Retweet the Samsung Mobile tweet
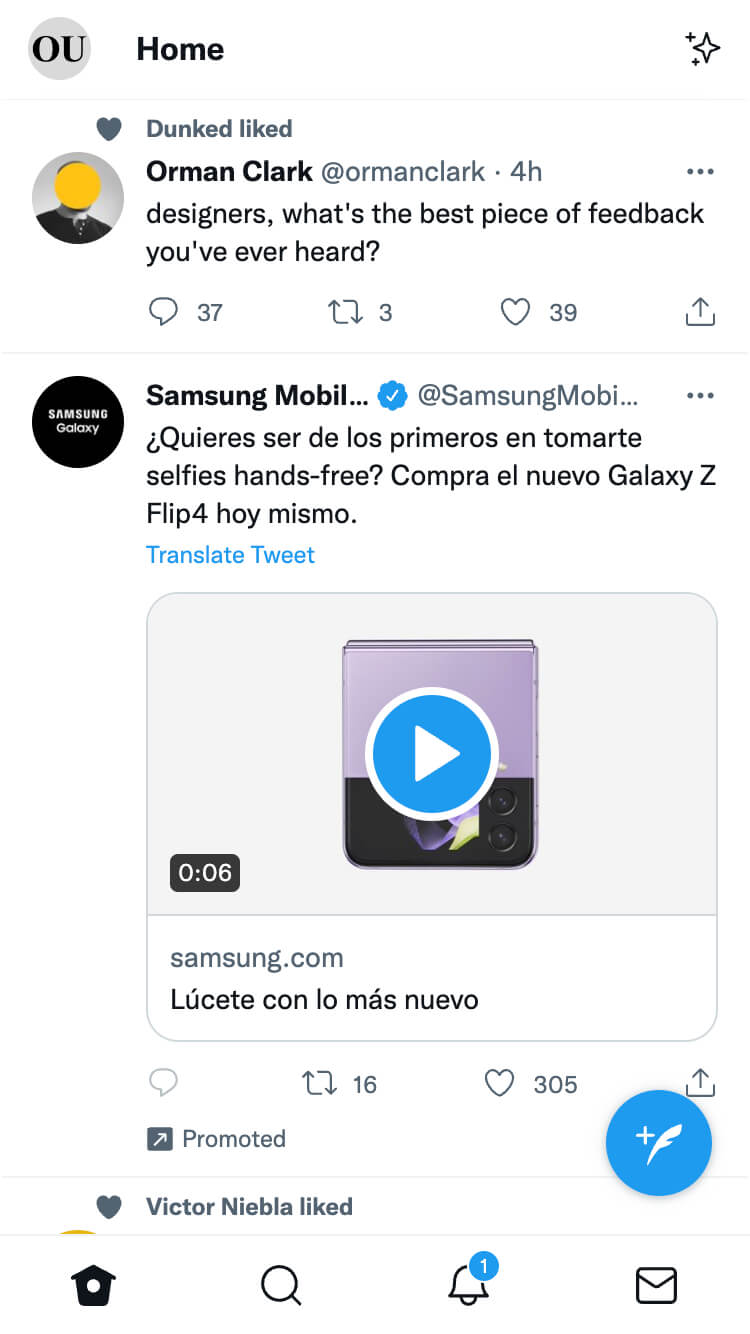This screenshot has width=750, height=1334. point(320,1083)
